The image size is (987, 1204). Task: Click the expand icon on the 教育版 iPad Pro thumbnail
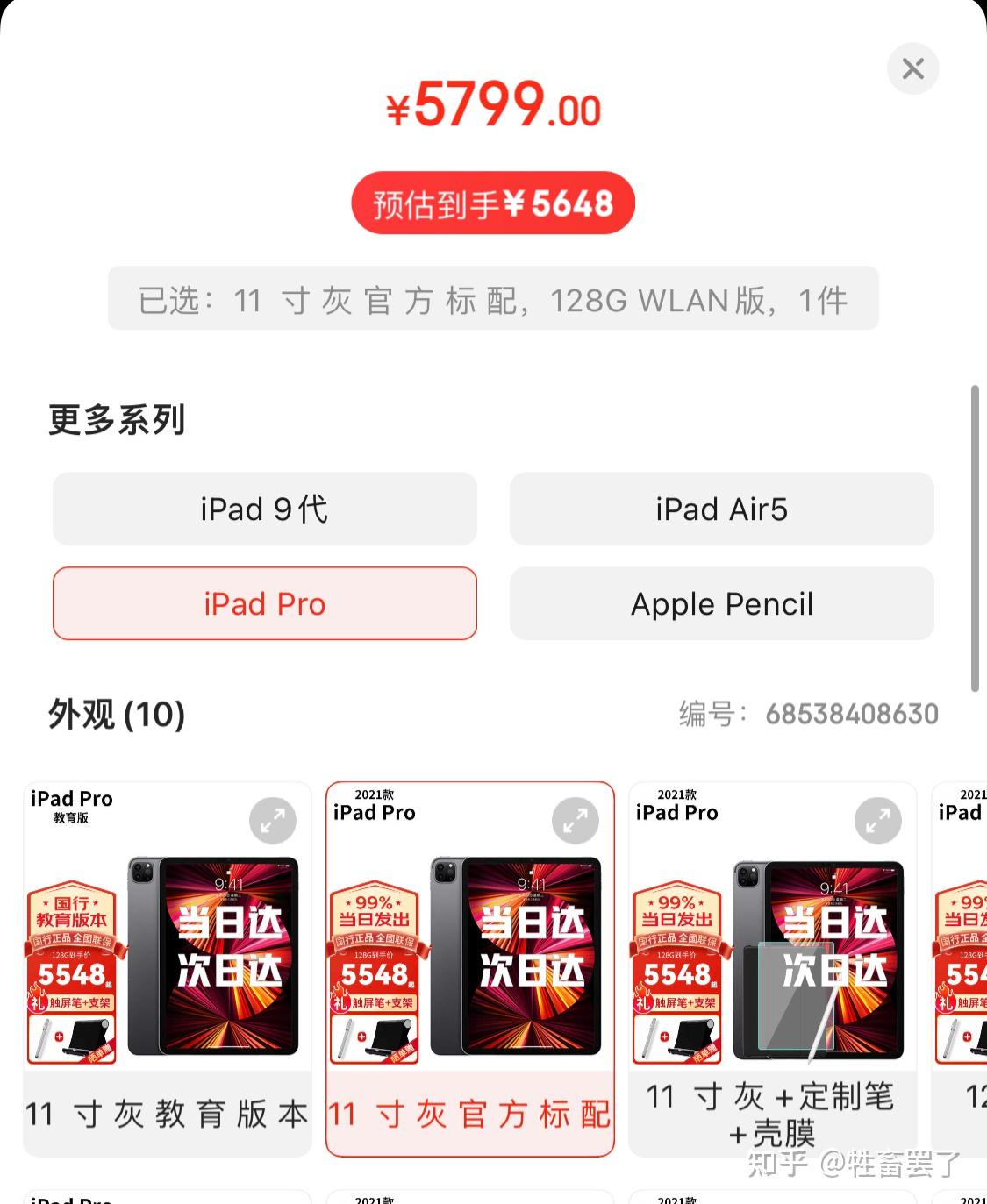(x=272, y=821)
